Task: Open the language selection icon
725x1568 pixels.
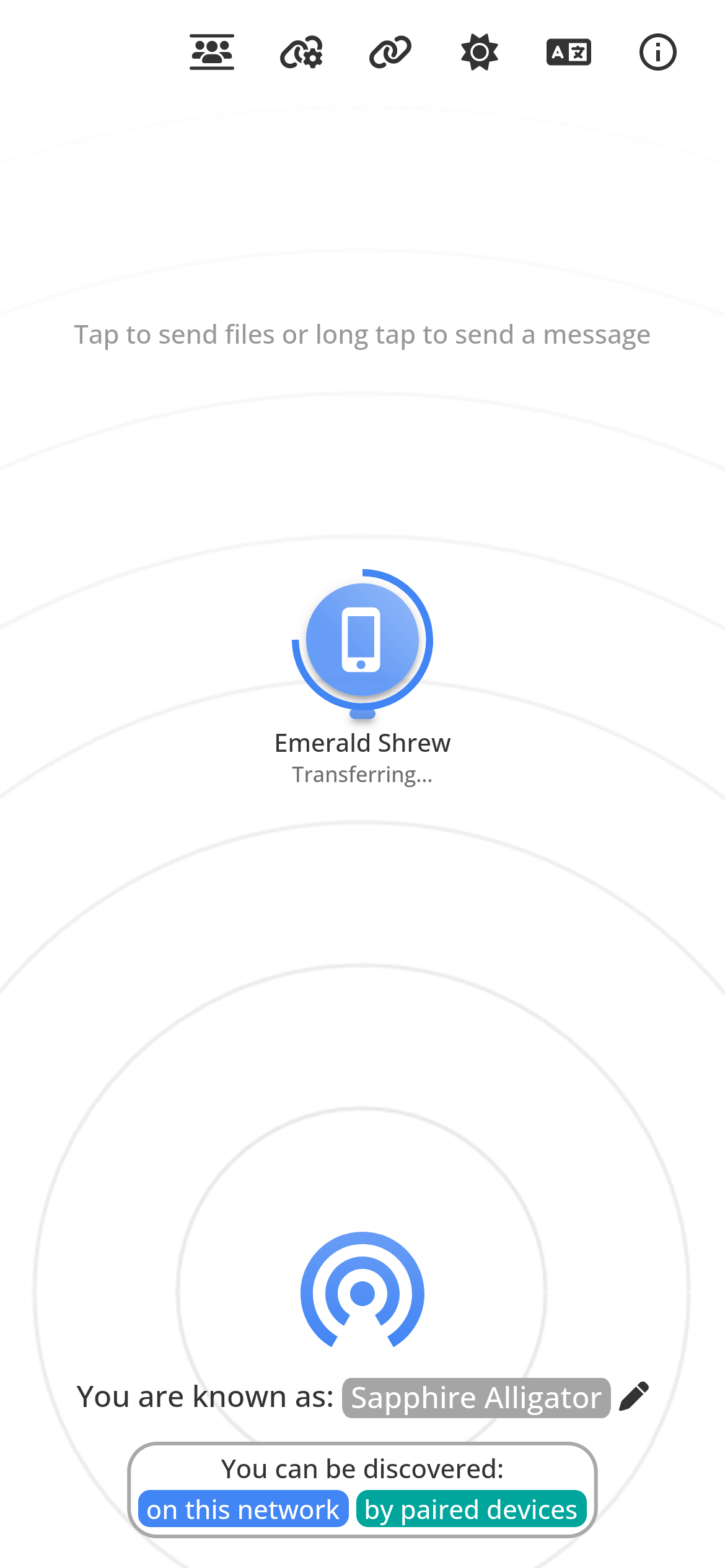Action: [x=569, y=52]
